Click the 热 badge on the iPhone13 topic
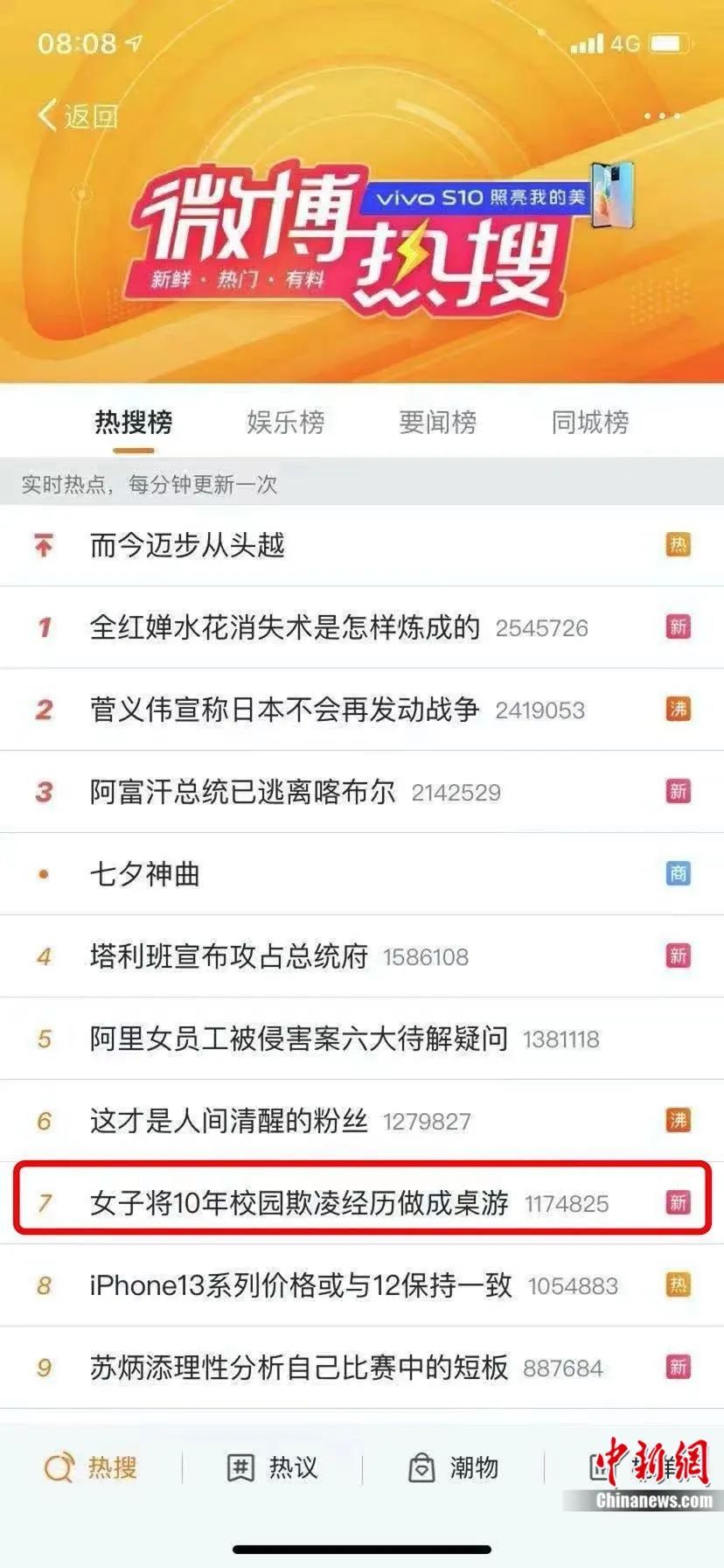The height and width of the screenshot is (1568, 724). pos(676,1285)
